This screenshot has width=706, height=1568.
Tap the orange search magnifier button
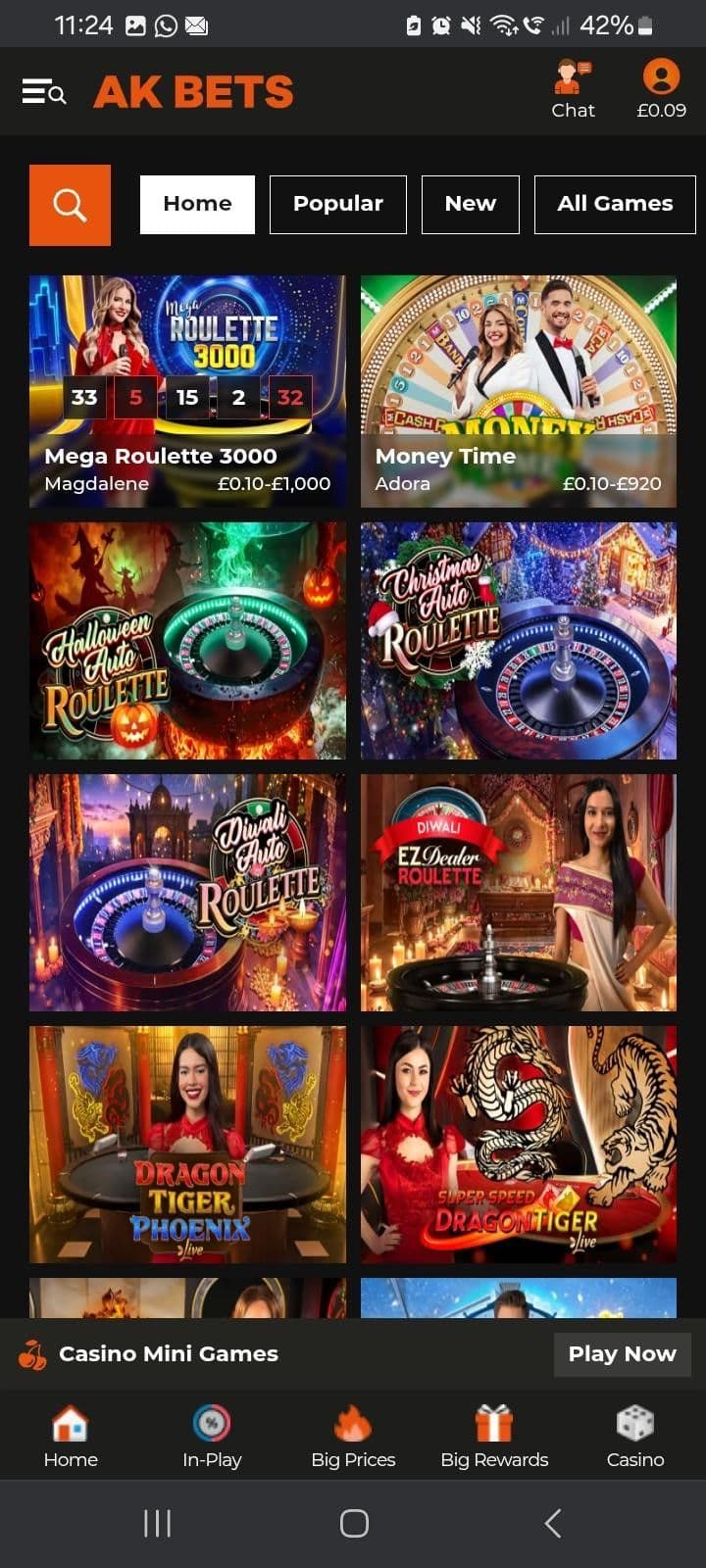(x=70, y=204)
